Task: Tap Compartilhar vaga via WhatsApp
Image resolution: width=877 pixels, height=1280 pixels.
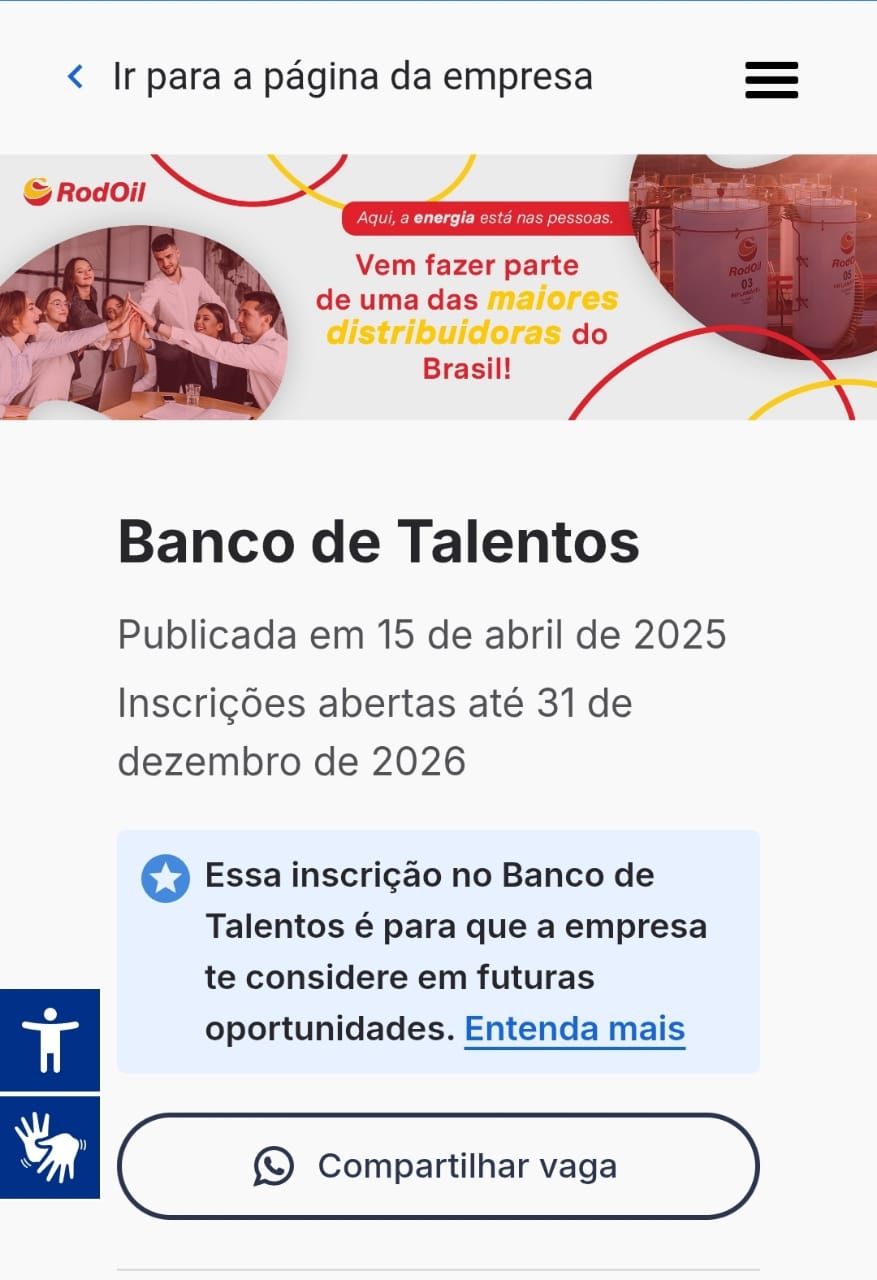Action: pyautogui.click(x=438, y=1166)
